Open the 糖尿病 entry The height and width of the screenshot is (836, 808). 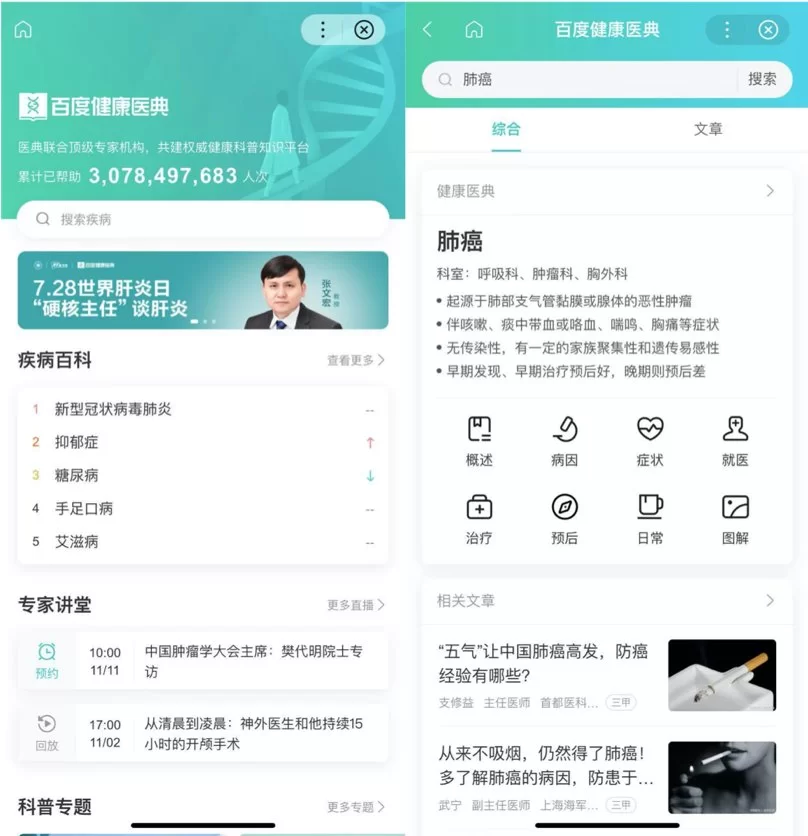(77, 475)
